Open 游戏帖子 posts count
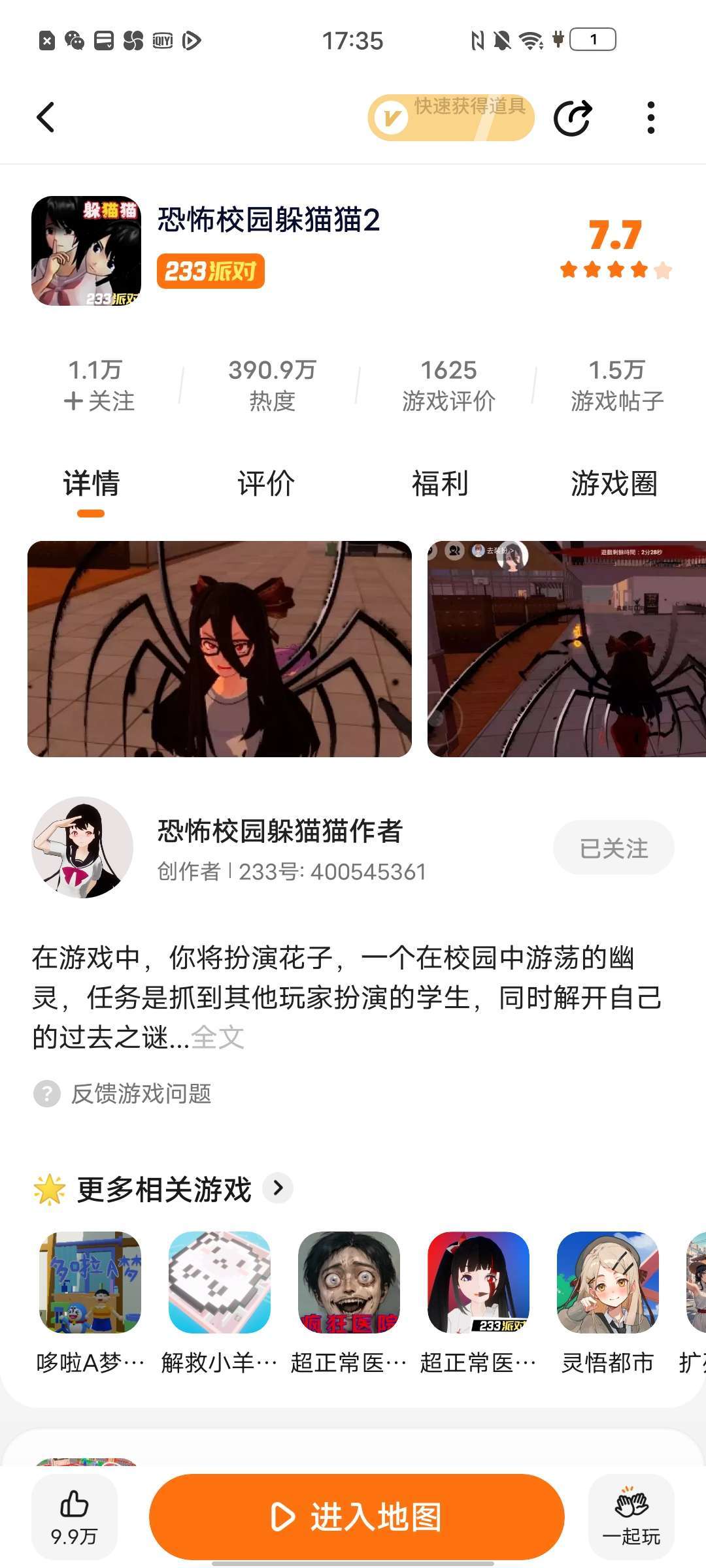Screen dimensions: 706x1568 (616, 385)
